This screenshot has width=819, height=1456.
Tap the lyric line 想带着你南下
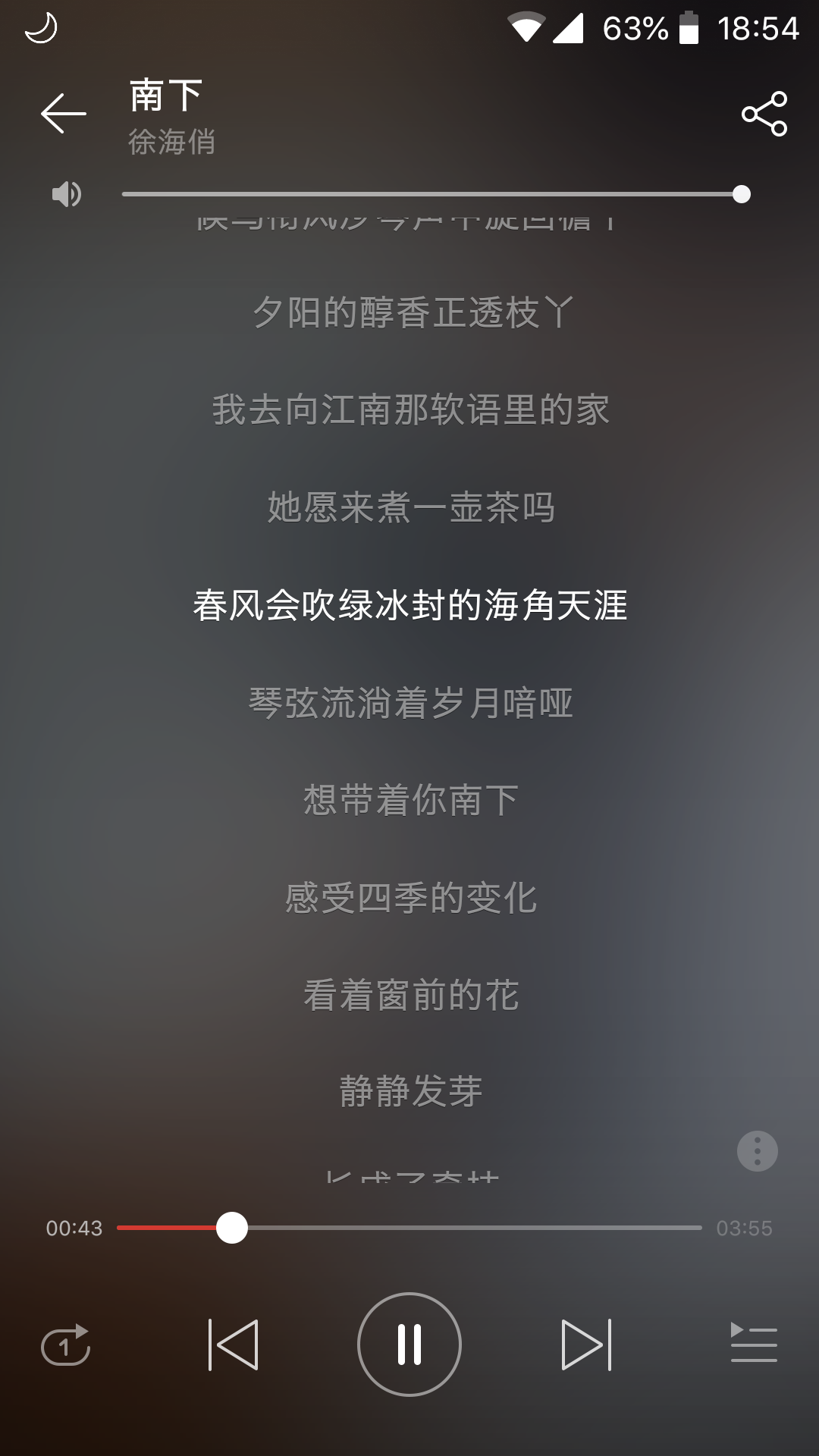point(409,800)
